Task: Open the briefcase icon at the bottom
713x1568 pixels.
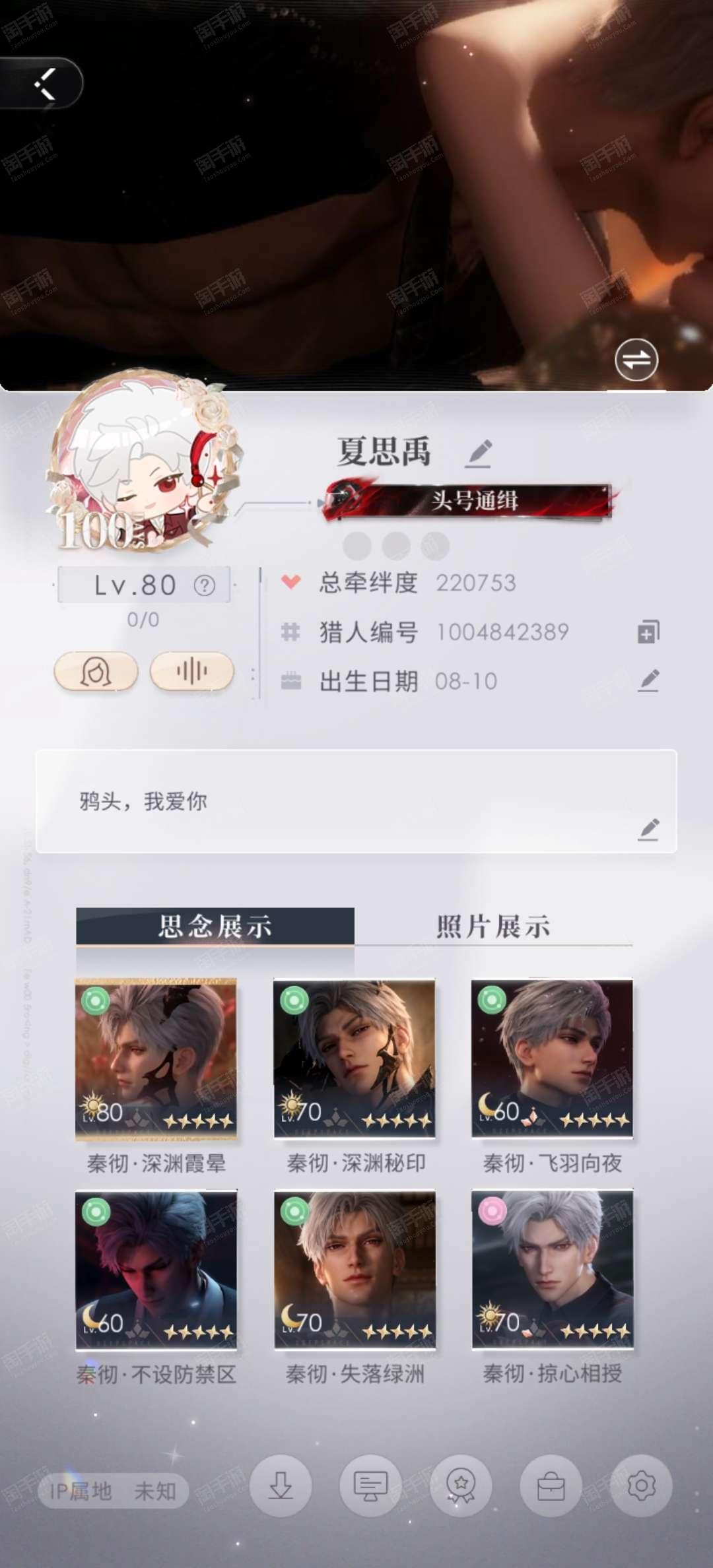Action: click(x=551, y=1486)
